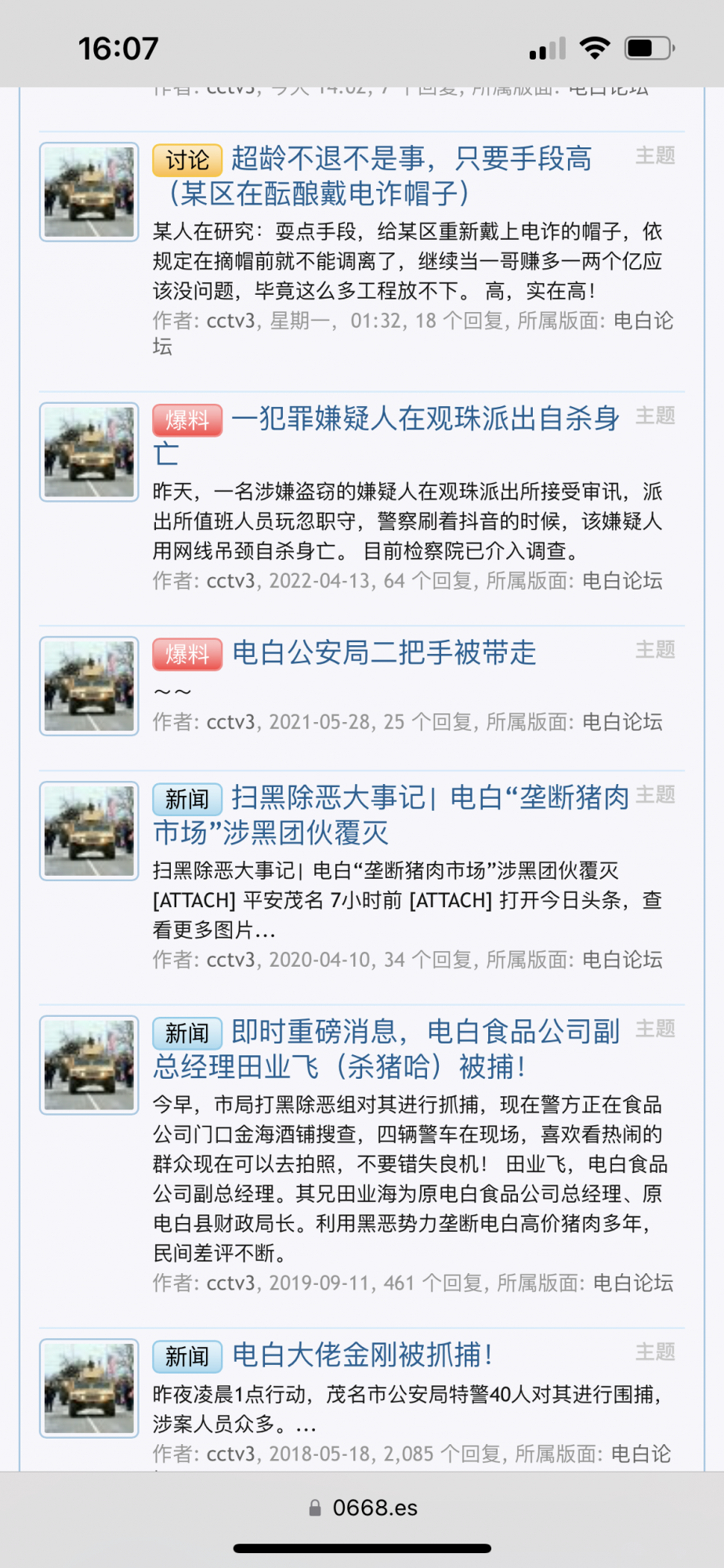Open thread 超龄不退不是事，只要手段高
Viewport: 724px width, 1568px height.
pos(411,159)
